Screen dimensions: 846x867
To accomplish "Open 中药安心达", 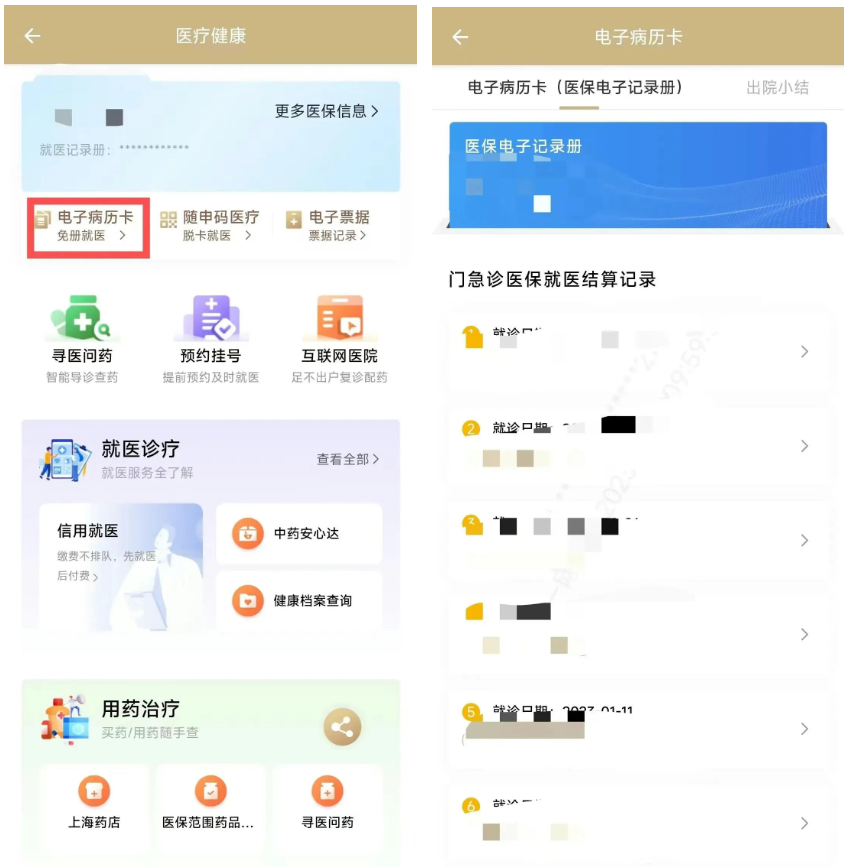I will click(x=298, y=533).
